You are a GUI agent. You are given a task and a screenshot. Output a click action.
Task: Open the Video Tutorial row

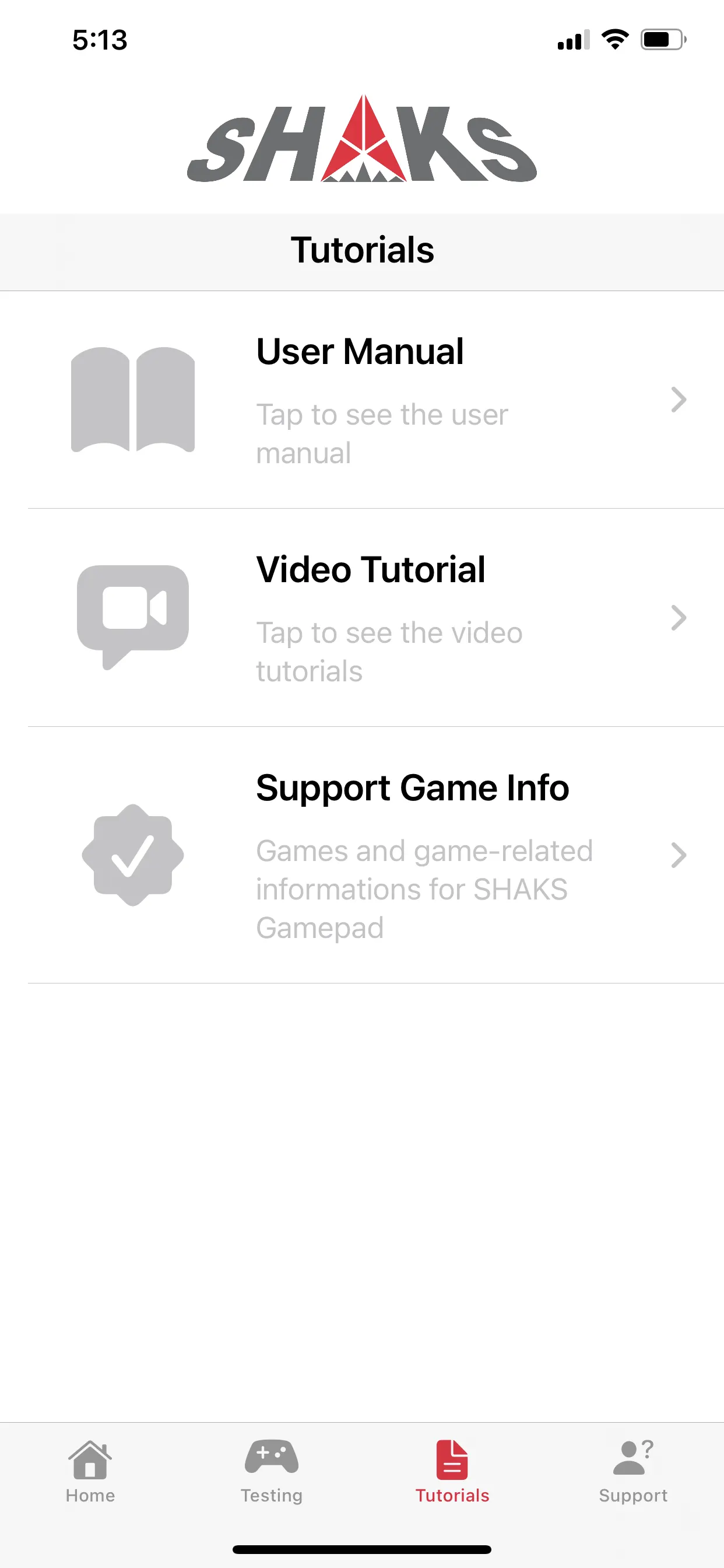click(x=361, y=618)
